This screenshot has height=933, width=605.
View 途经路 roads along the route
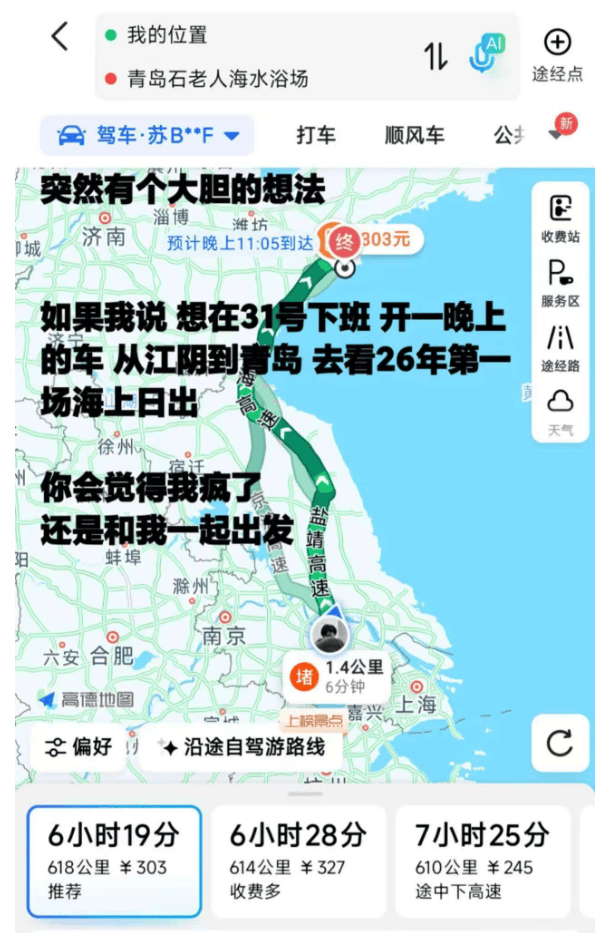[x=560, y=347]
